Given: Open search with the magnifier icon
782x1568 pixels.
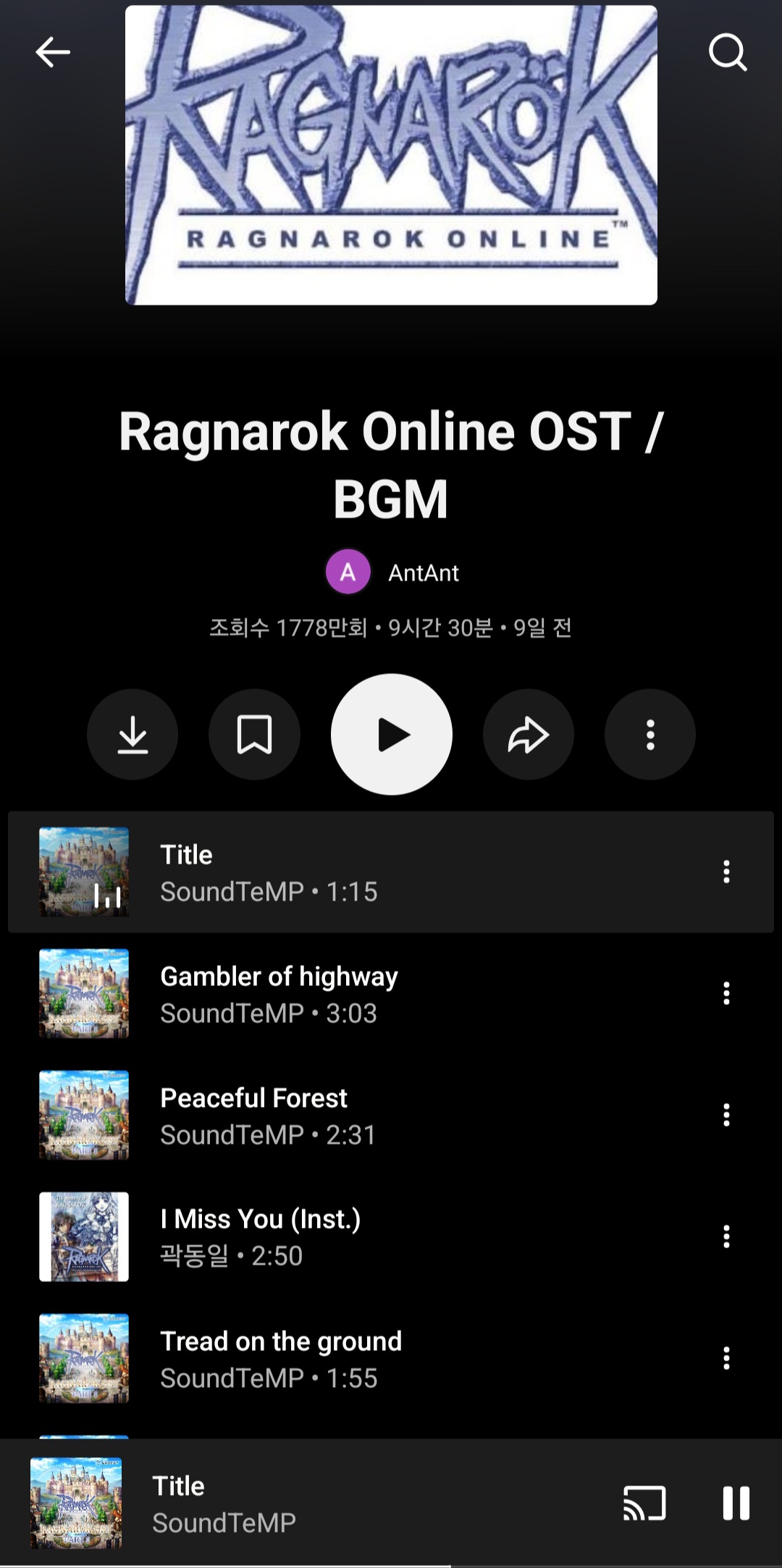Looking at the screenshot, I should 727,52.
